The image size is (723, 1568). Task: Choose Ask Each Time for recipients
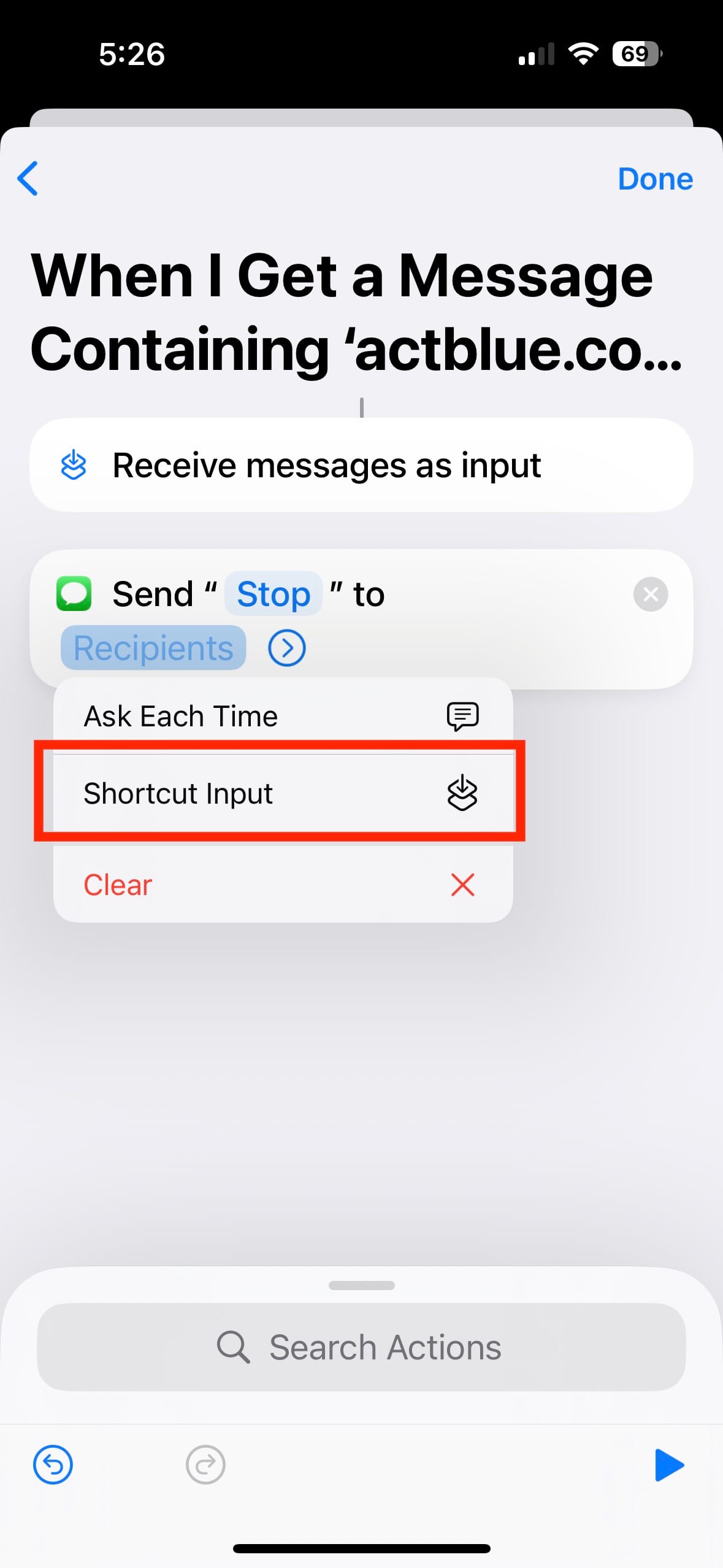[283, 716]
